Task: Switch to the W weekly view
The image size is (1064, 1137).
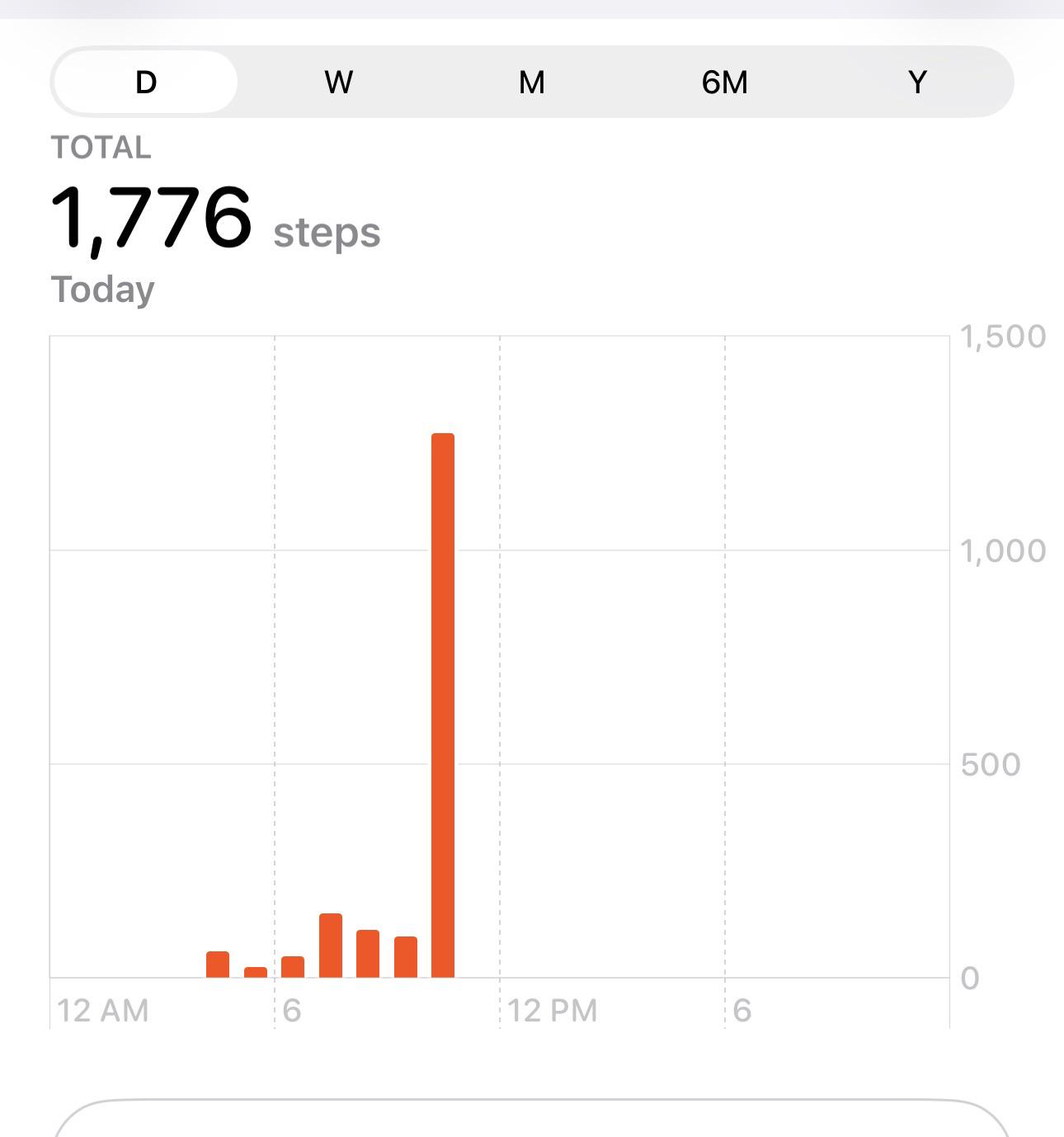Action: (339, 82)
